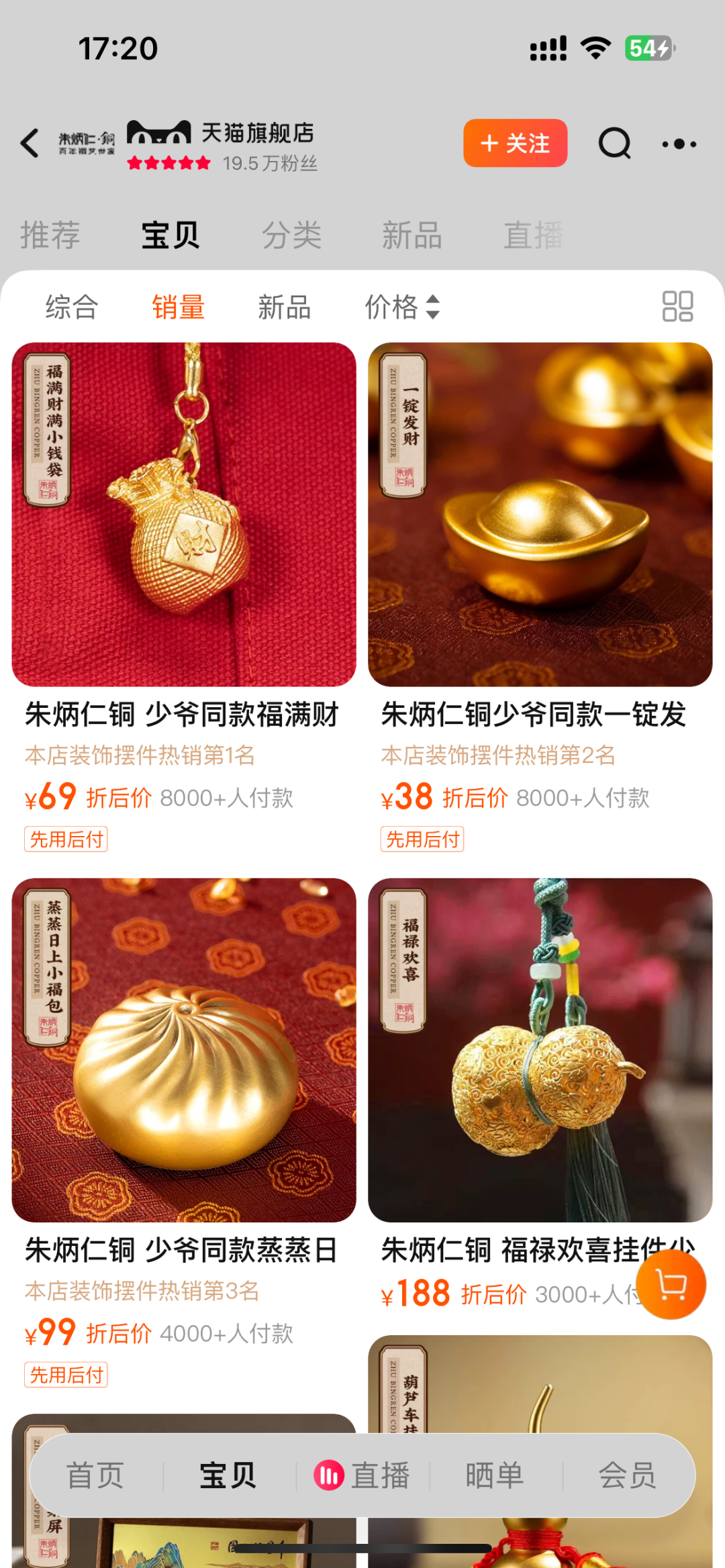
Task: Go to the 首页 bottom tab
Action: (95, 1475)
